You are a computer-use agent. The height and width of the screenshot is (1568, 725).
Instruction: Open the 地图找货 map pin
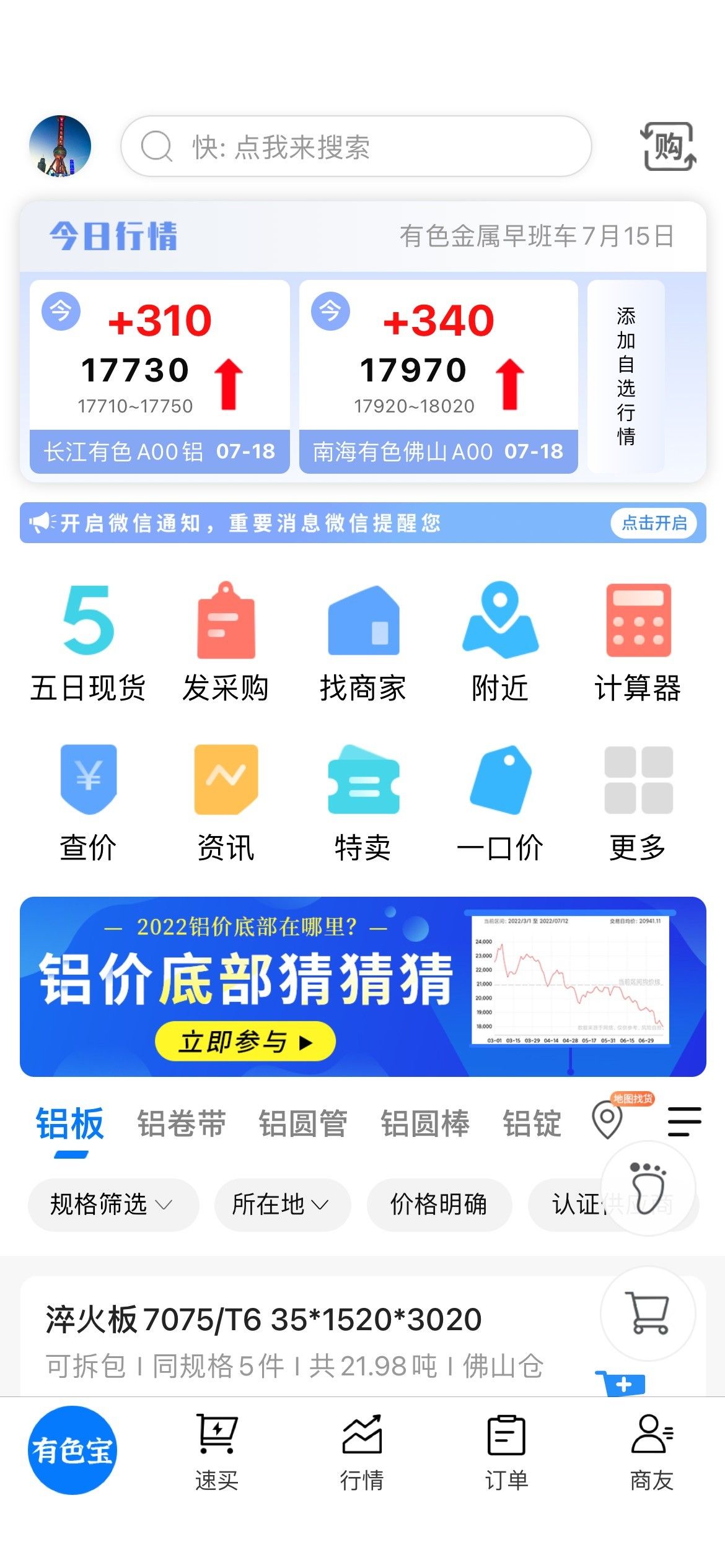pyautogui.click(x=608, y=1120)
